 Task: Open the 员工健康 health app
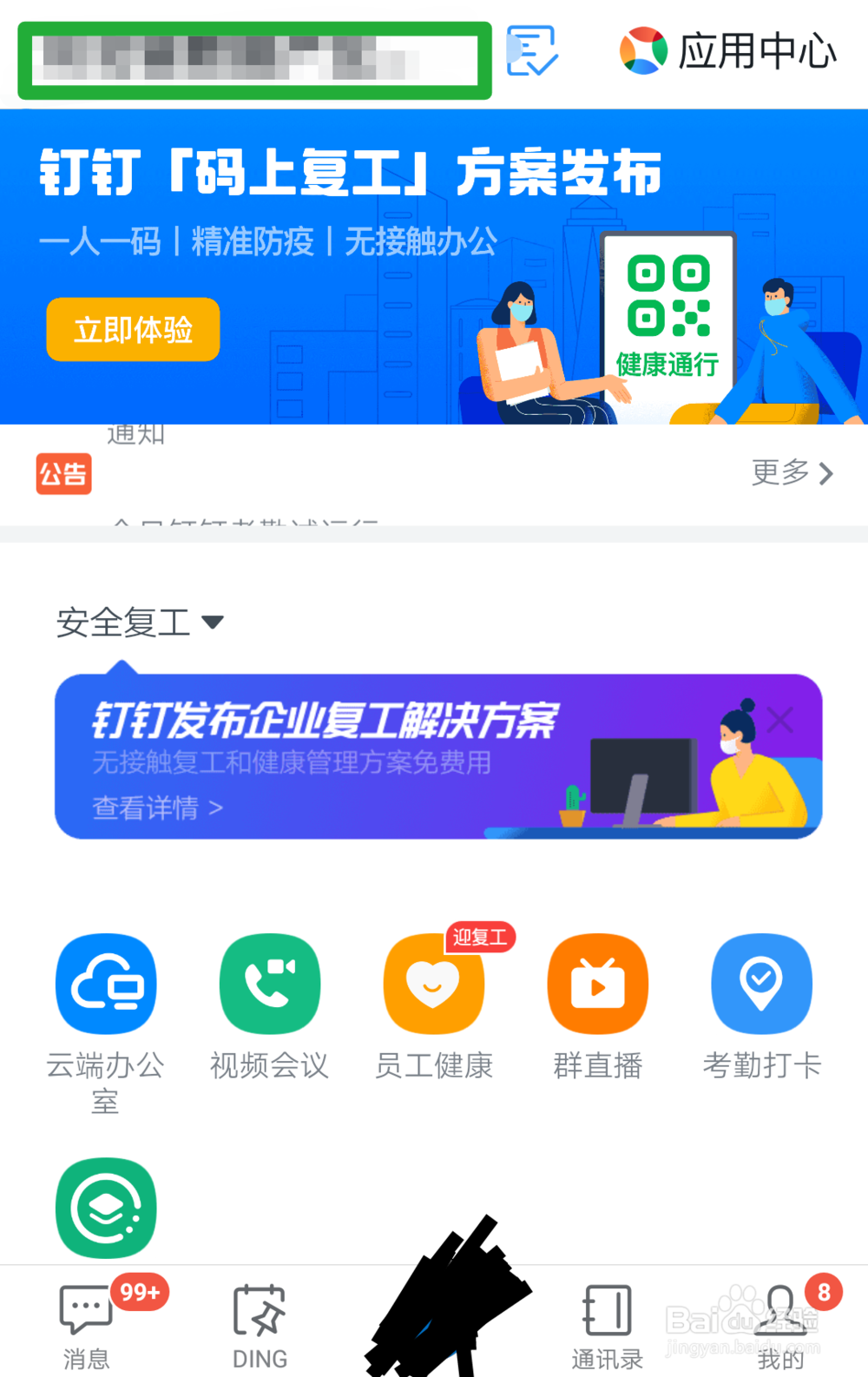click(433, 984)
